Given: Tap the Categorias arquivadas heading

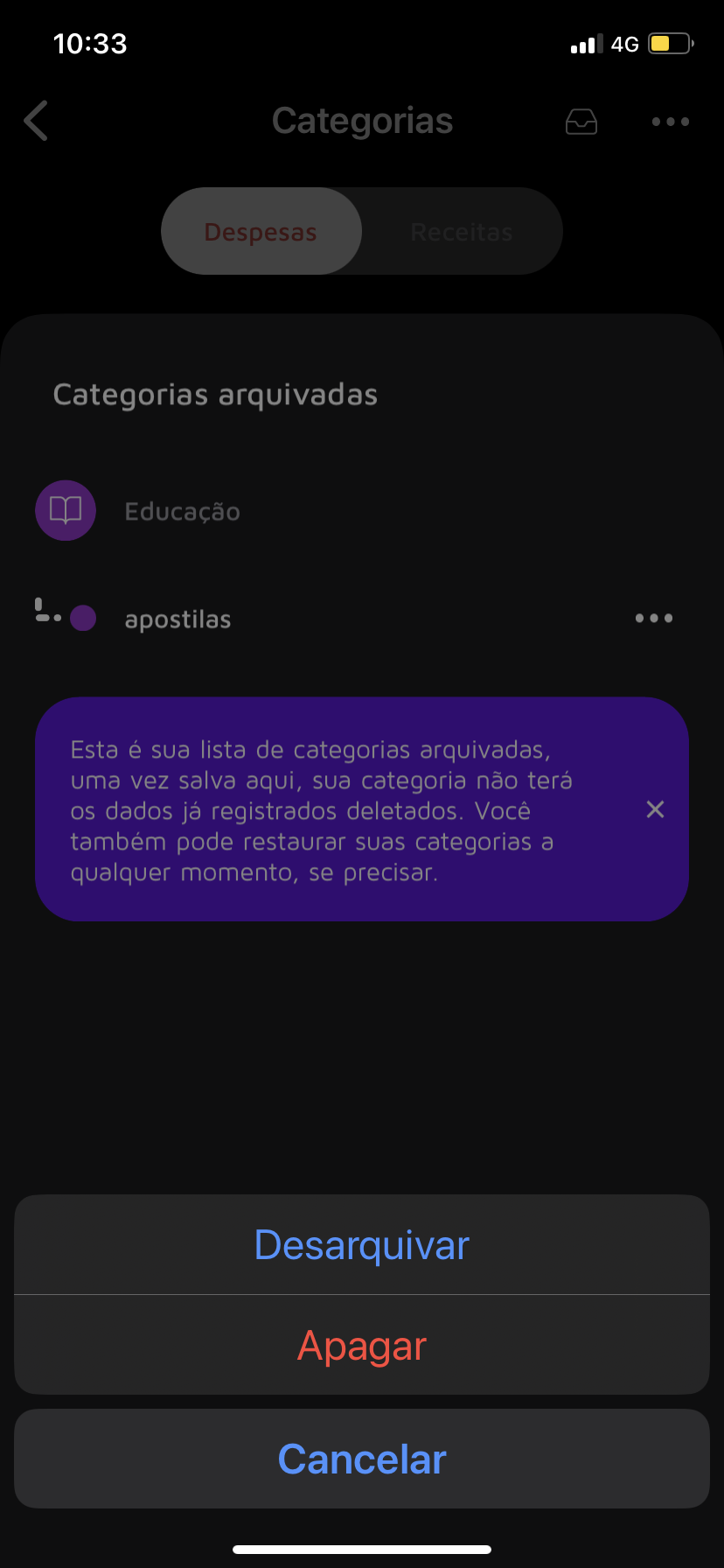Looking at the screenshot, I should click(x=215, y=395).
